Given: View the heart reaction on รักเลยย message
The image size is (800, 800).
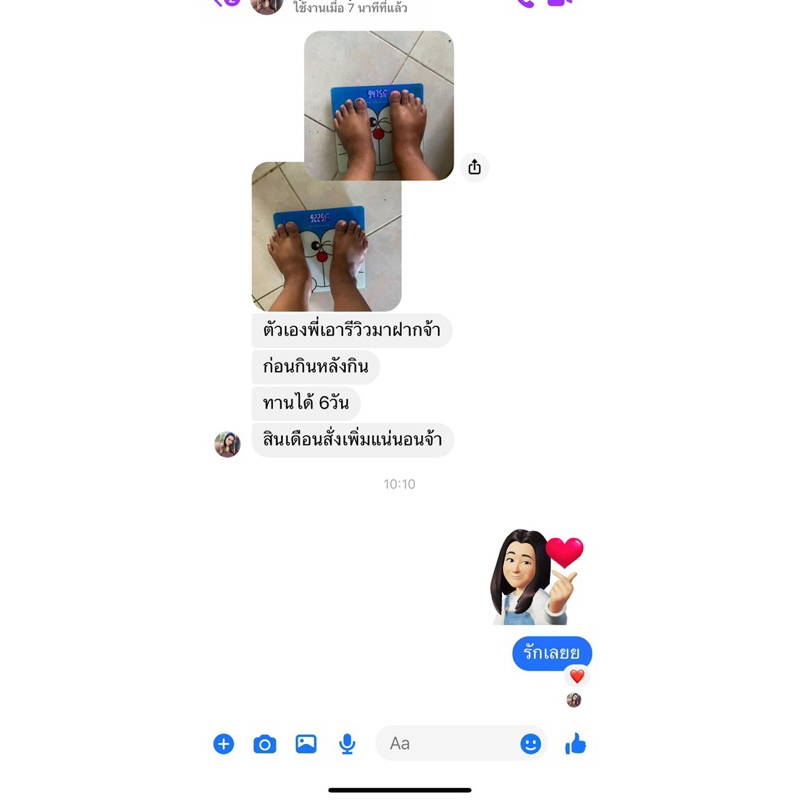Looking at the screenshot, I should (577, 676).
